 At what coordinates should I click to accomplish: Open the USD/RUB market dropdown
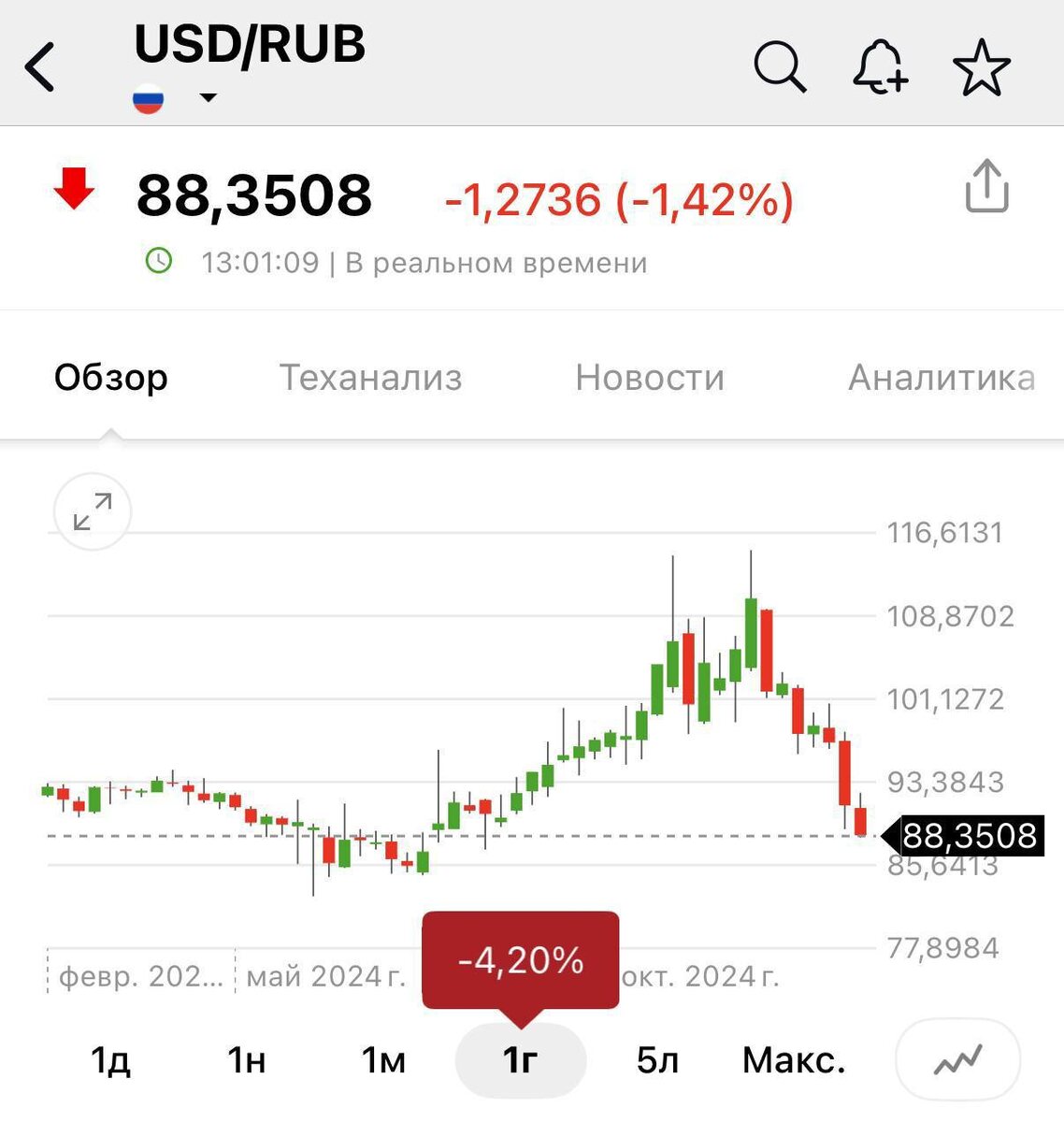[x=208, y=97]
